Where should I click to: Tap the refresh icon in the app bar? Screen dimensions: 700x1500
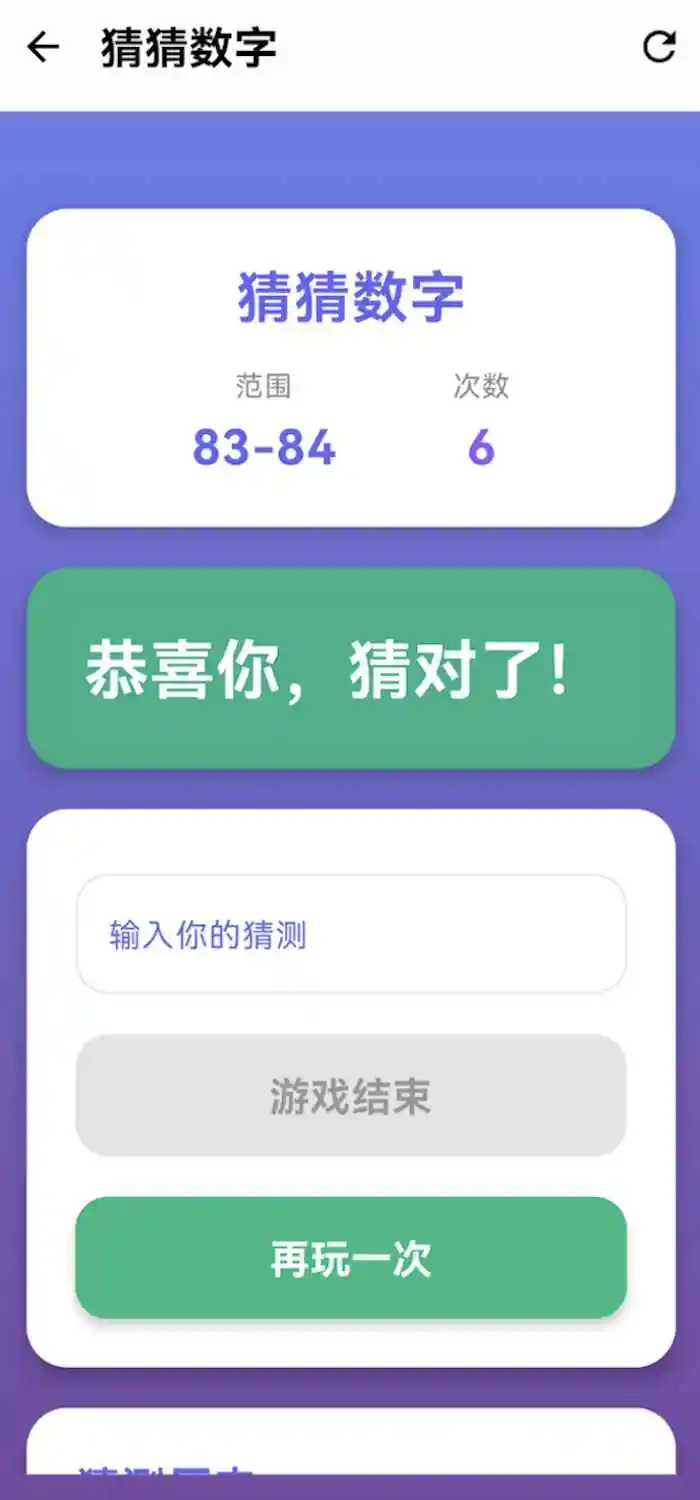click(658, 47)
